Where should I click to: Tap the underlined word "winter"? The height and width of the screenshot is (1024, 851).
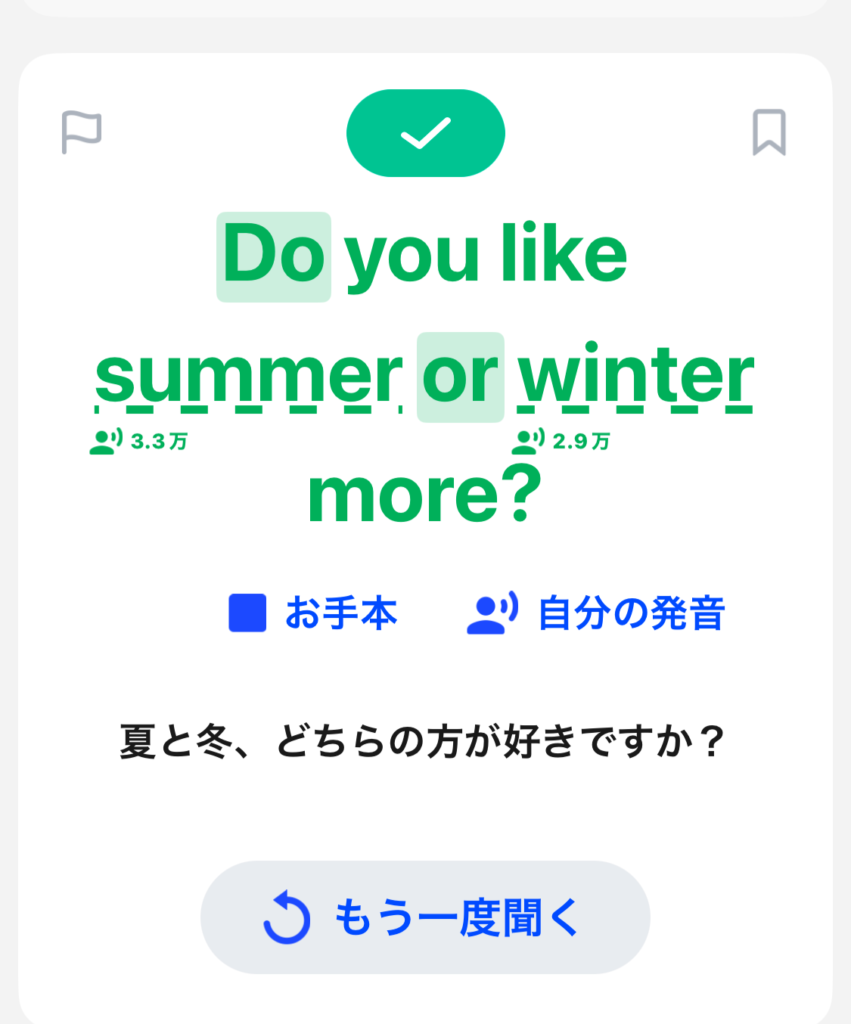634,378
